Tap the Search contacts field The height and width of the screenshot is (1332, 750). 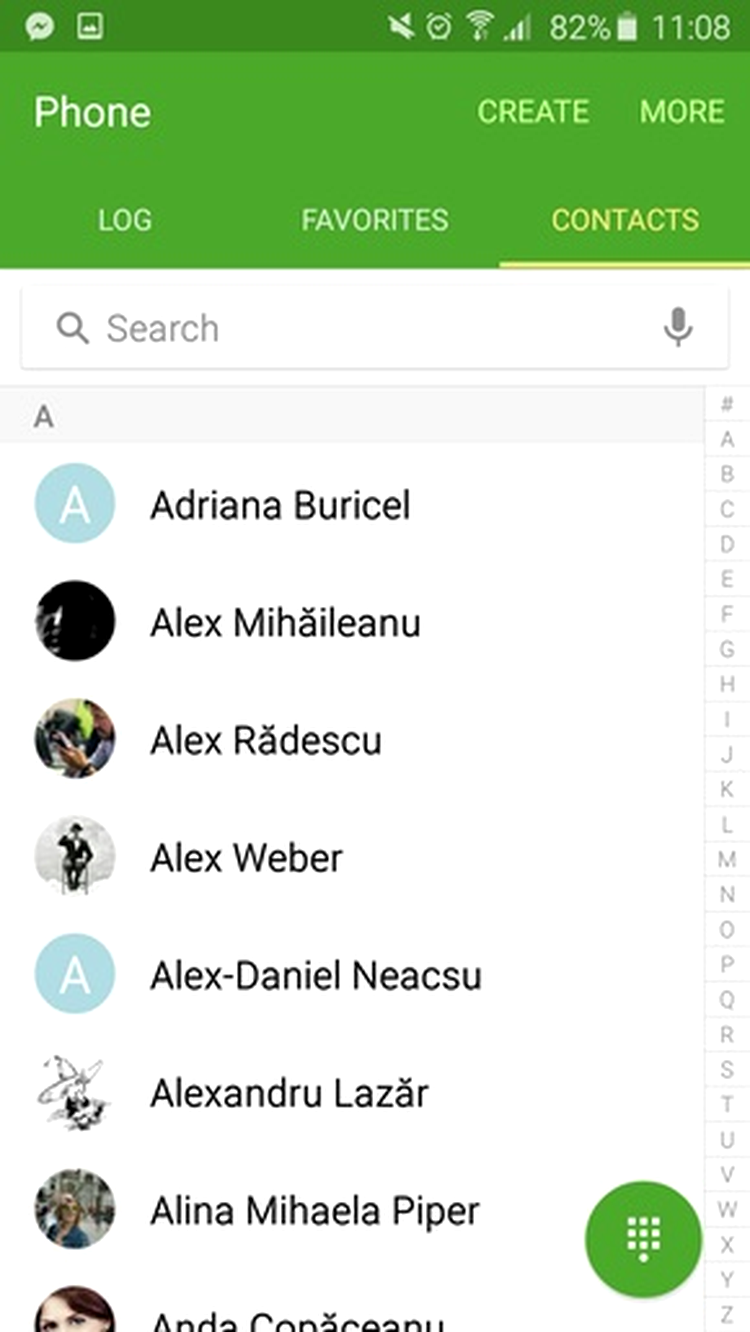pyautogui.click(x=375, y=328)
